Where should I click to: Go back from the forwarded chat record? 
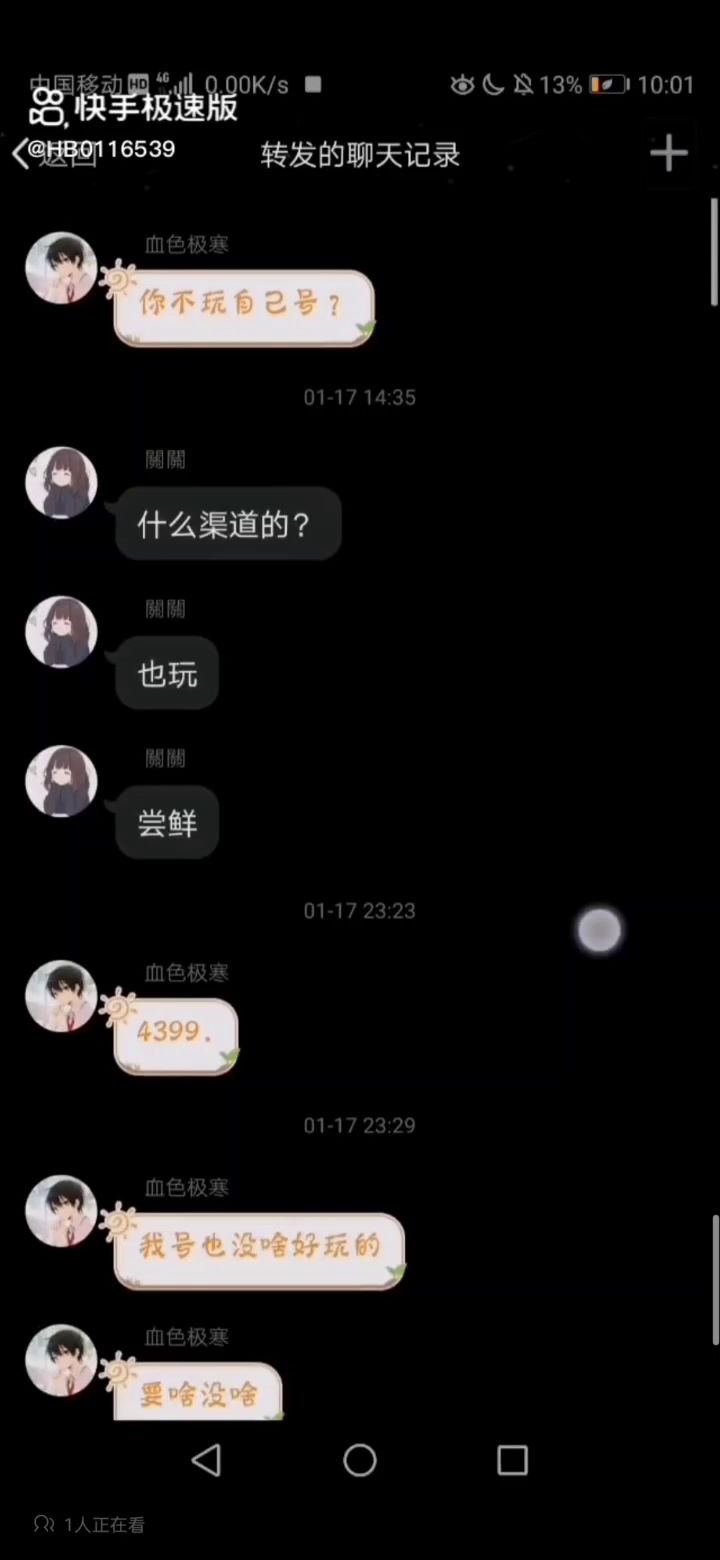coord(55,155)
